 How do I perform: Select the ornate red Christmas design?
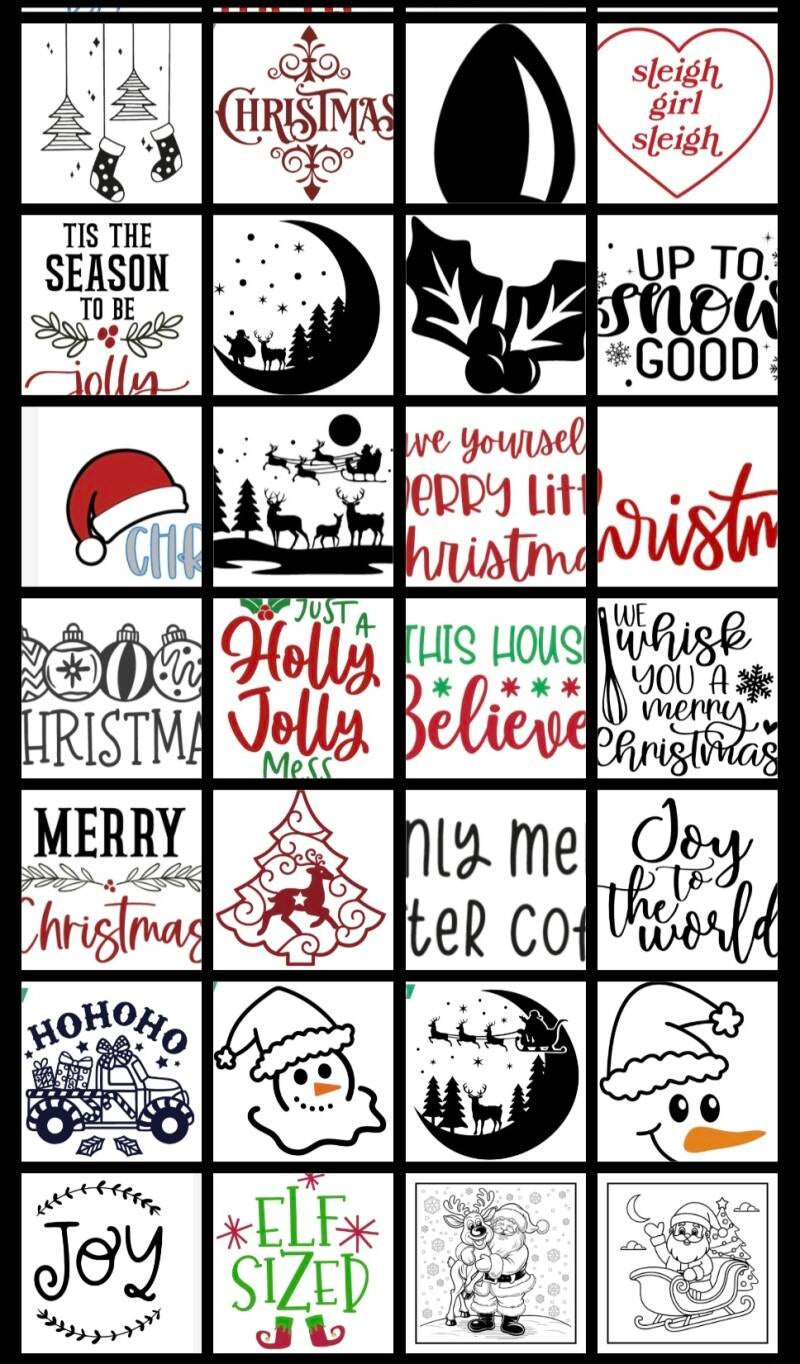click(x=303, y=113)
